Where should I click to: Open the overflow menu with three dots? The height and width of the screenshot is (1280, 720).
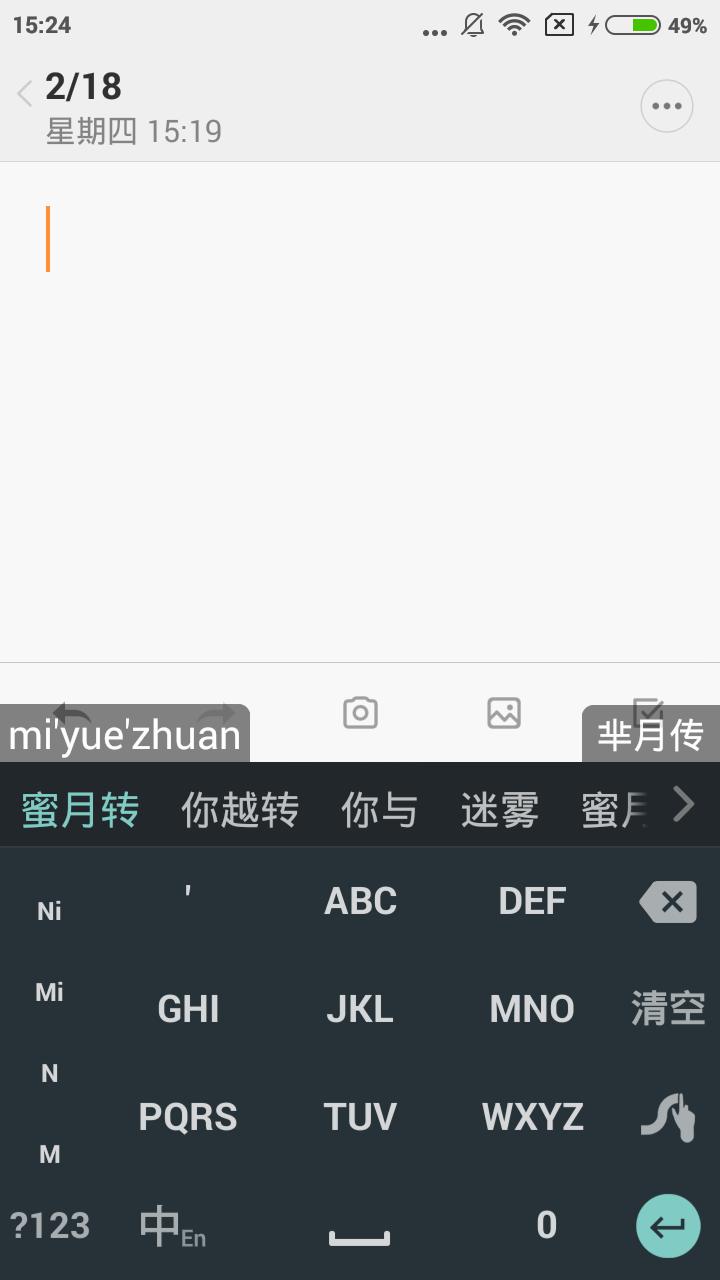pyautogui.click(x=667, y=106)
